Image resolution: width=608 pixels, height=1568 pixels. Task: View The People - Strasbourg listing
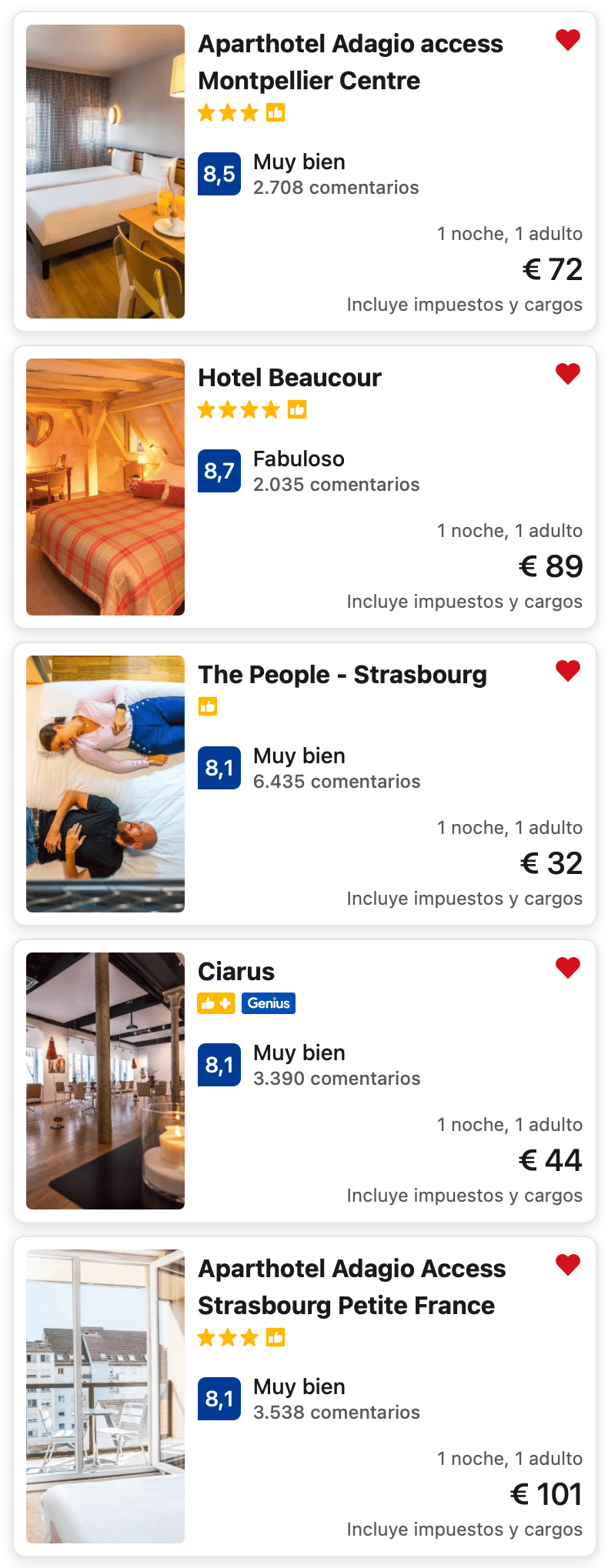click(342, 675)
